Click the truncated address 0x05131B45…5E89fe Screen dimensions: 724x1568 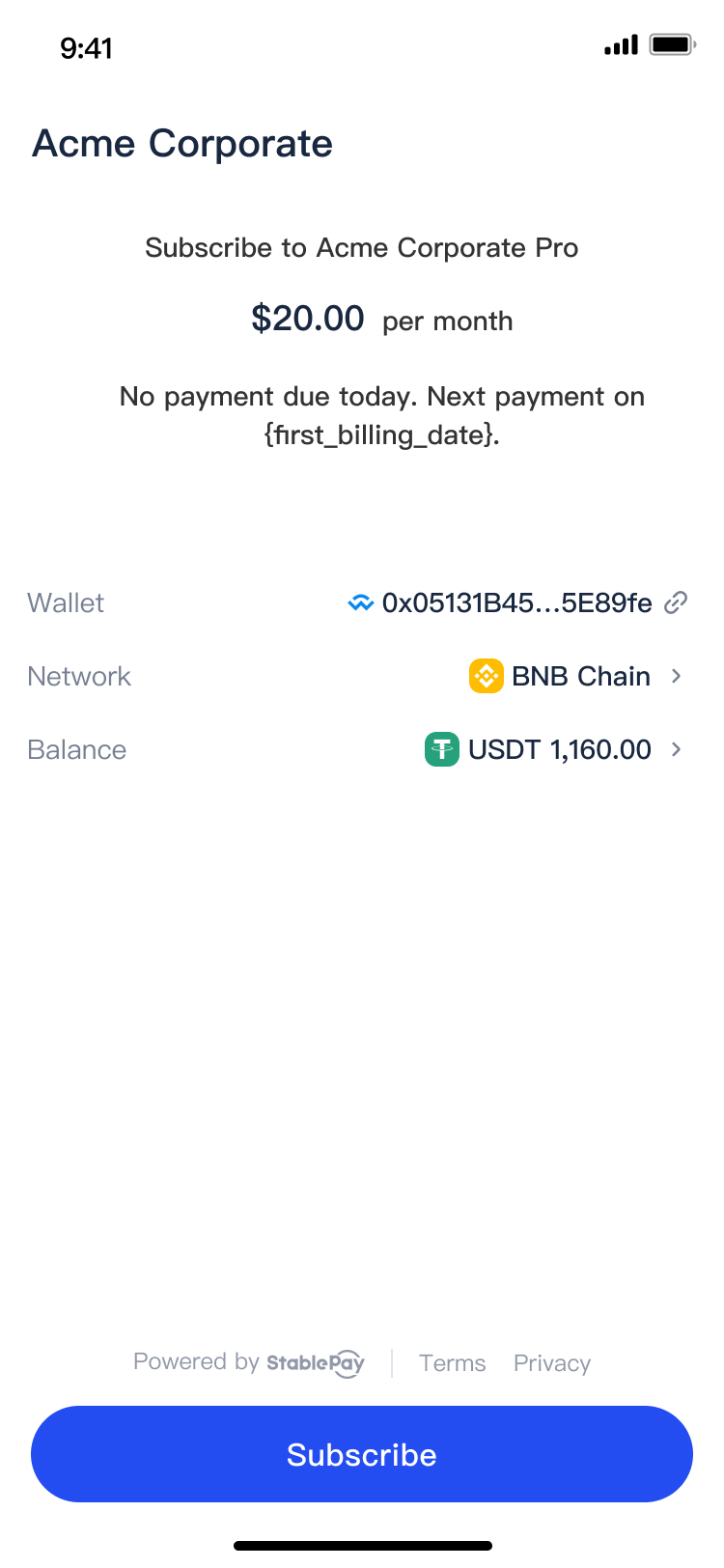pyautogui.click(x=518, y=602)
